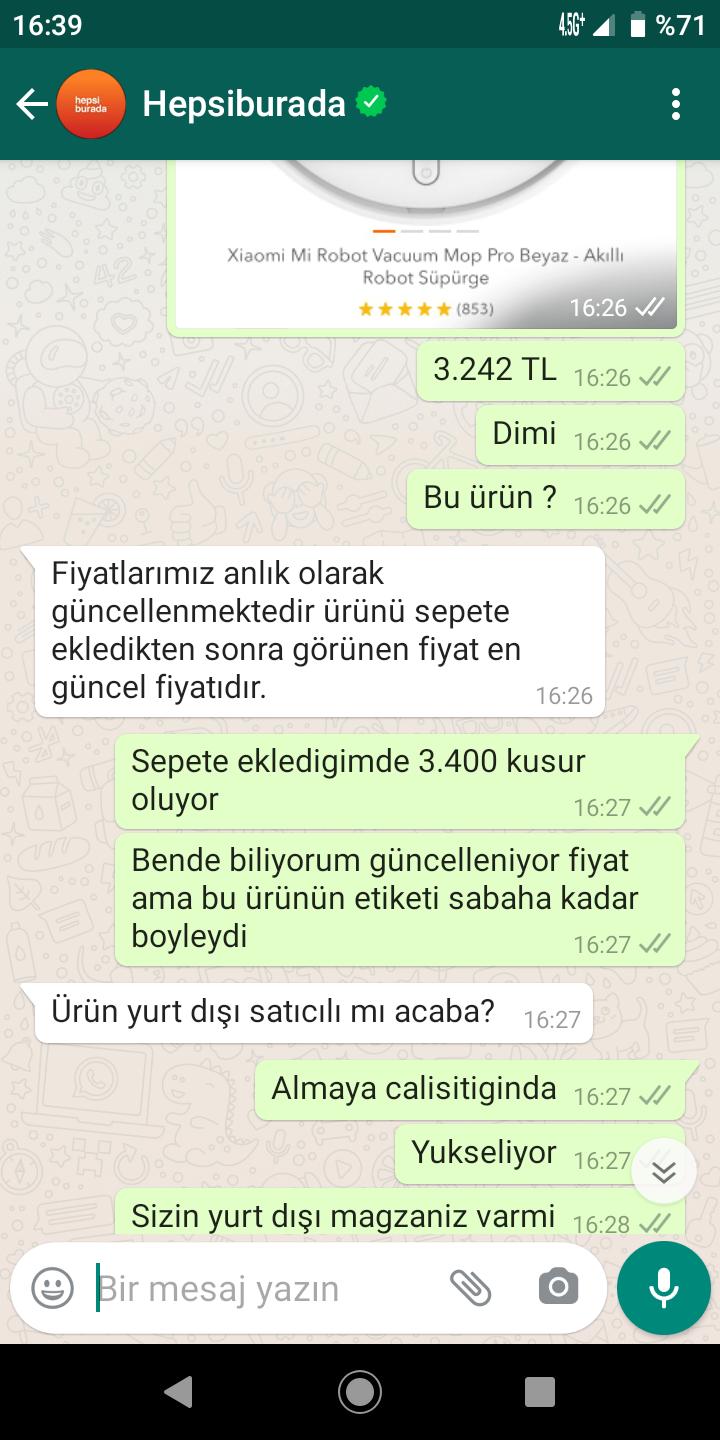Tap the system back button

[179, 1392]
